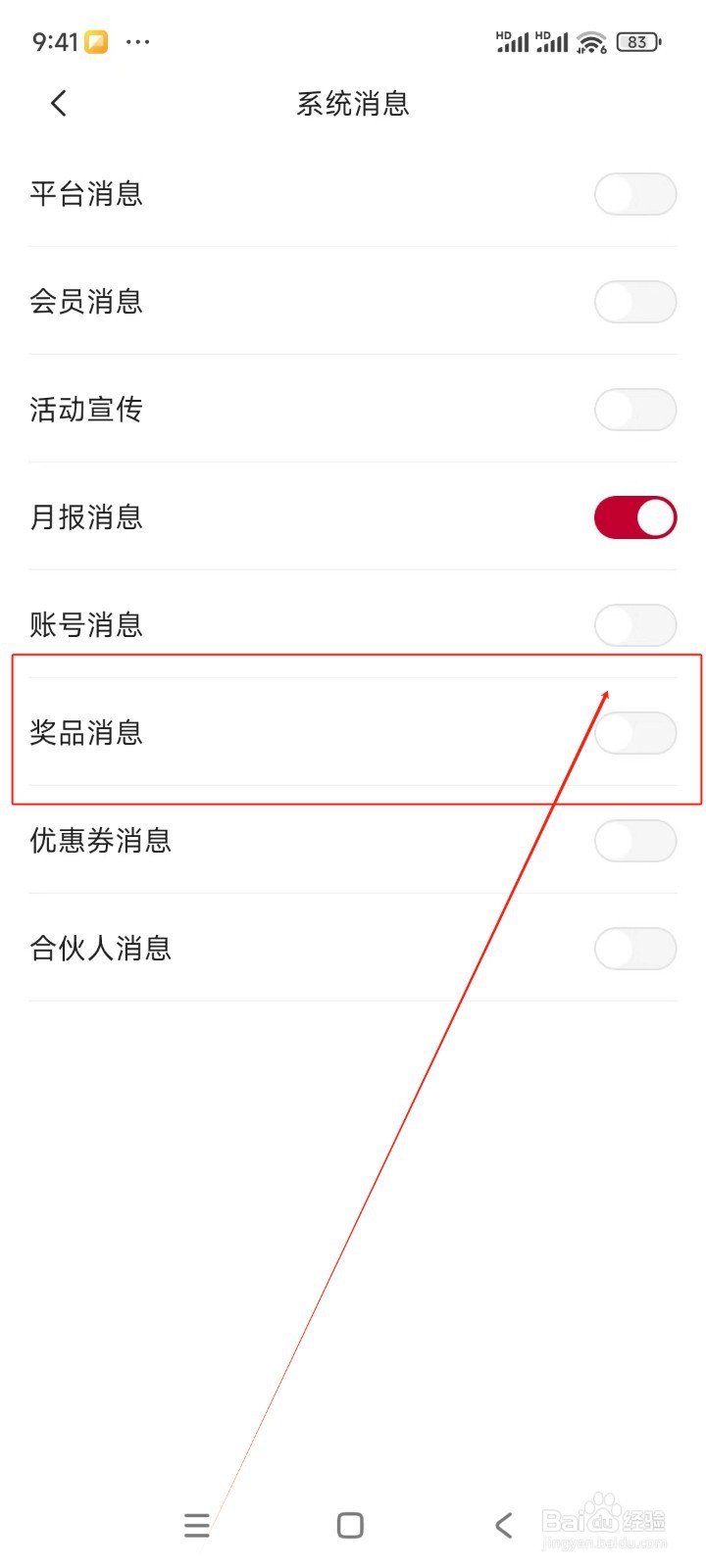This screenshot has height=1568, width=706.
Task: Tap the Wi-Fi status icon
Action: [589, 41]
